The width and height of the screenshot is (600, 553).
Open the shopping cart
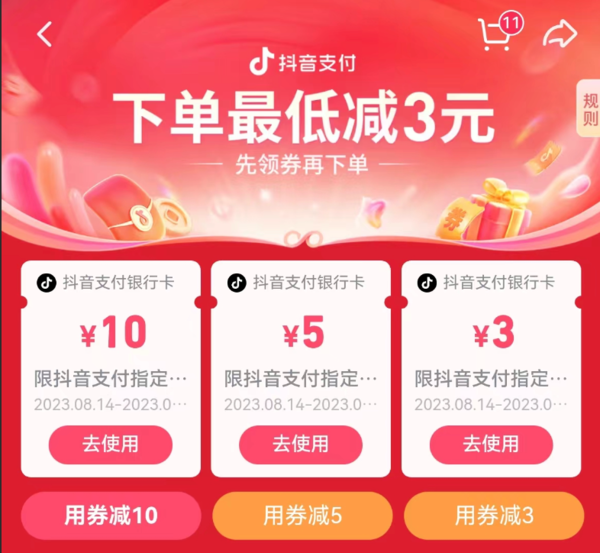tap(495, 35)
